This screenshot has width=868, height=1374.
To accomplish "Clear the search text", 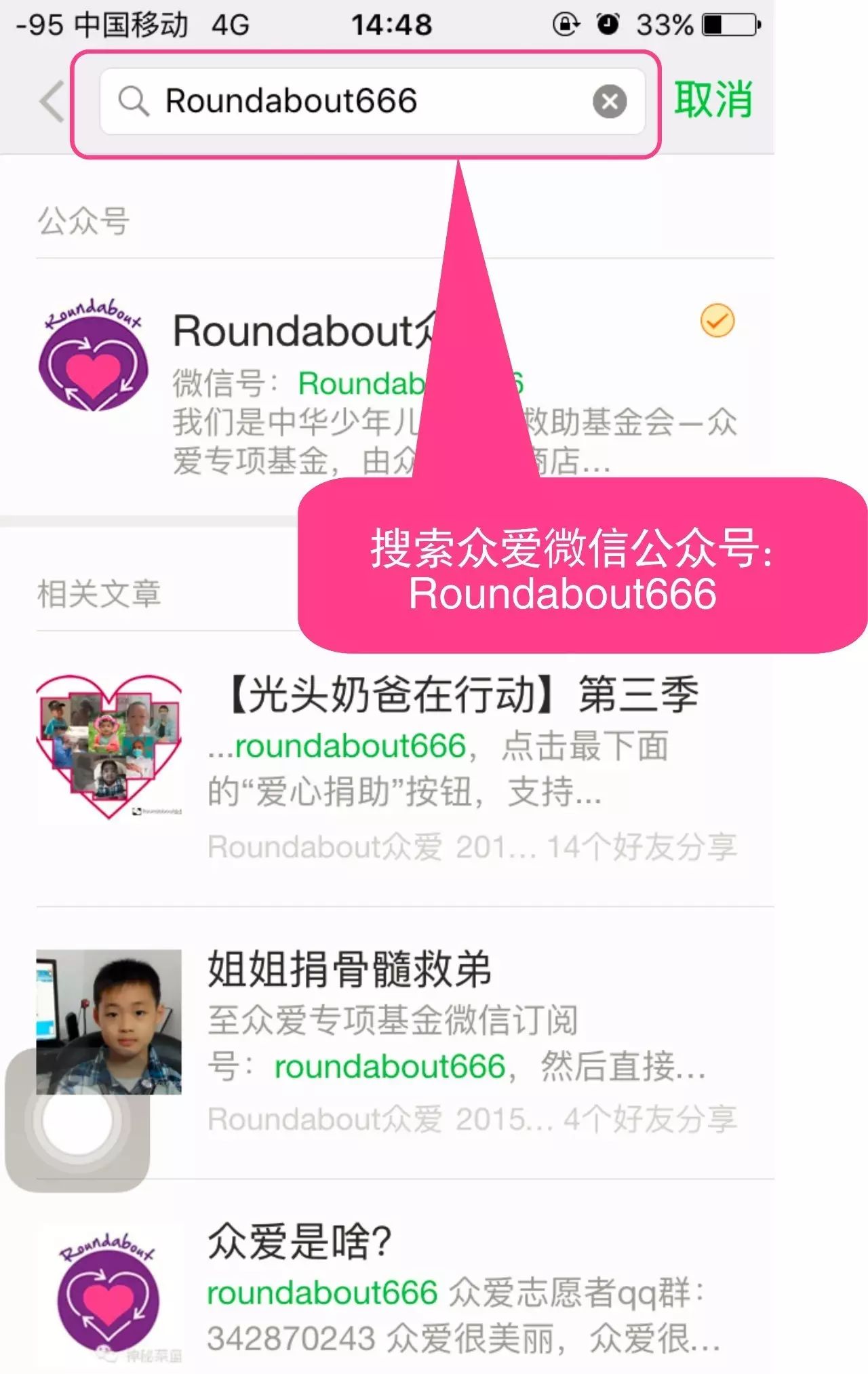I will click(x=609, y=102).
